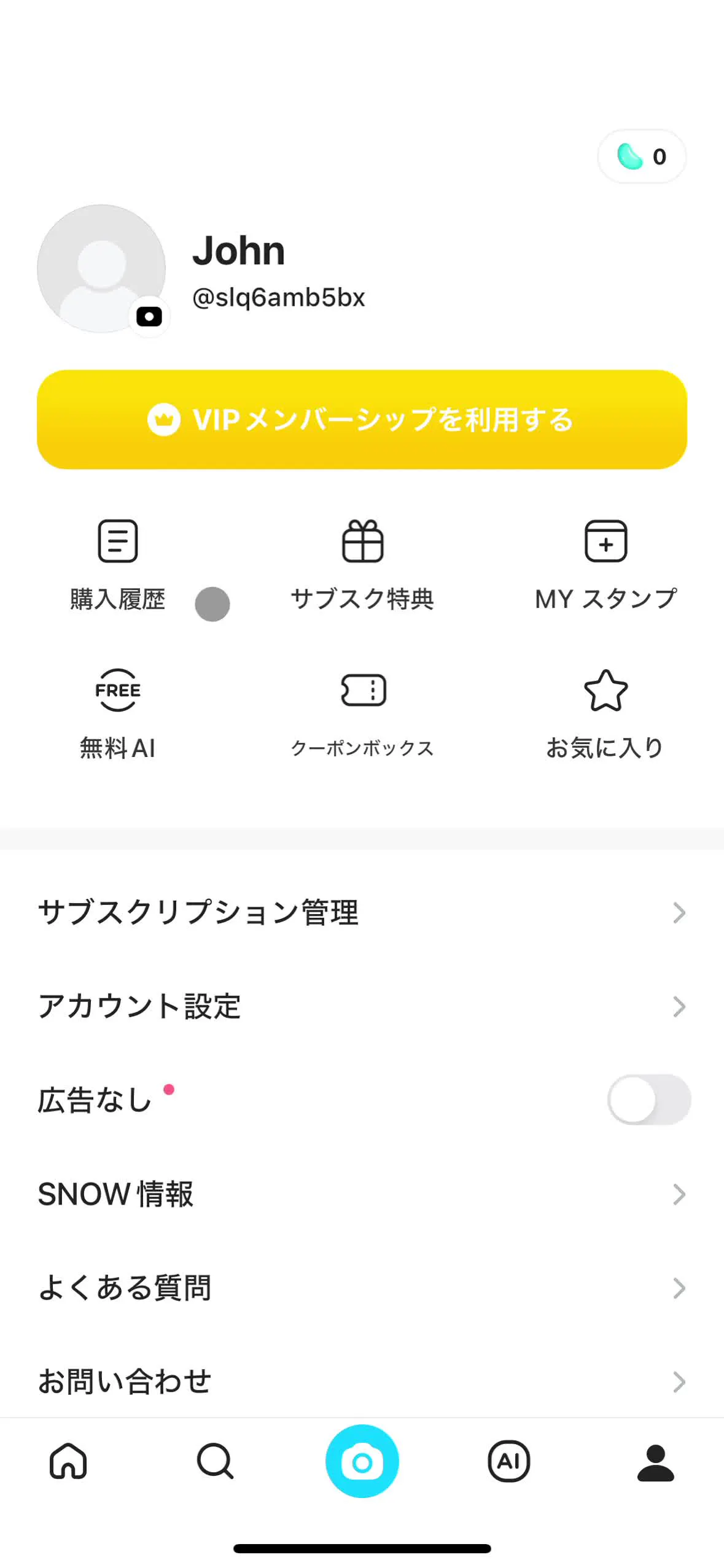Tap the VIPメンバーシップを利用する button
Image resolution: width=724 pixels, height=1568 pixels.
tap(362, 419)
